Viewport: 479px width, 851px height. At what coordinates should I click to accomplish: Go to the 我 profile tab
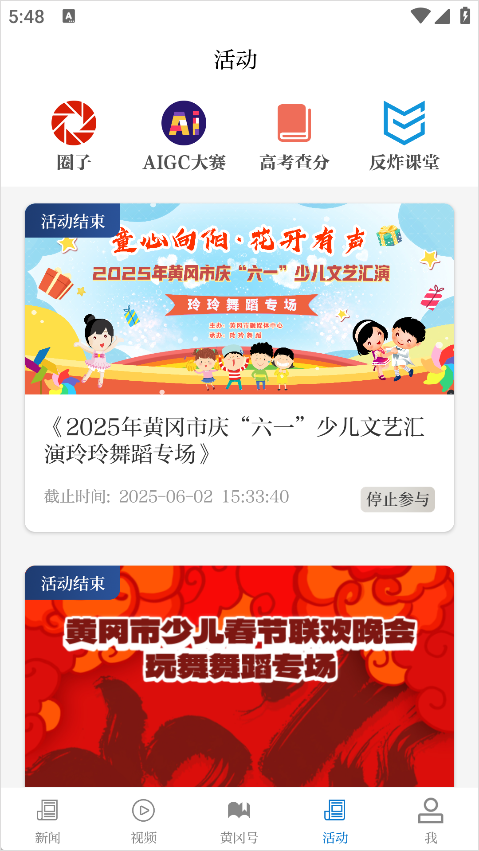click(431, 821)
